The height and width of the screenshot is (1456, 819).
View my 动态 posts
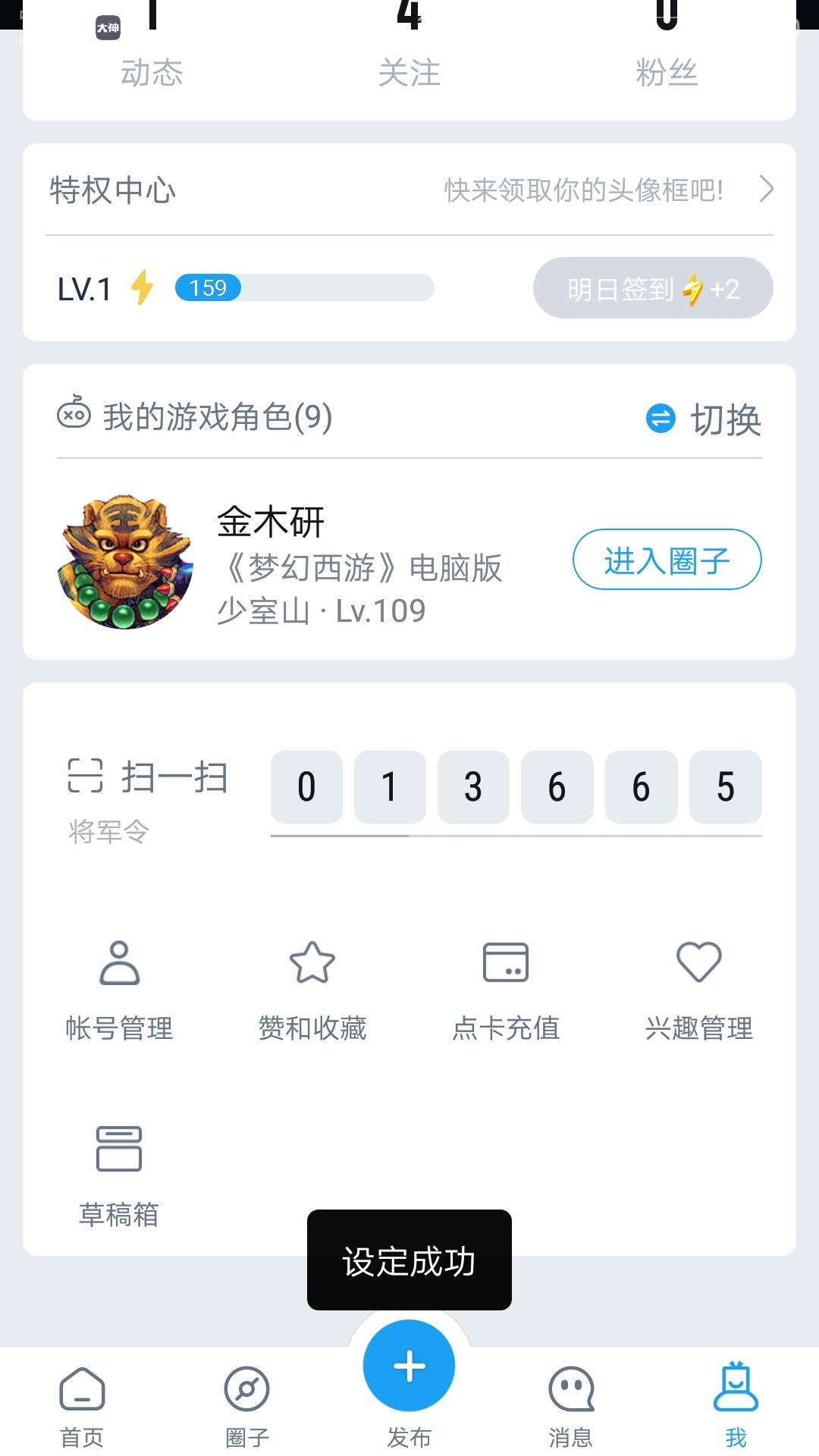[152, 53]
